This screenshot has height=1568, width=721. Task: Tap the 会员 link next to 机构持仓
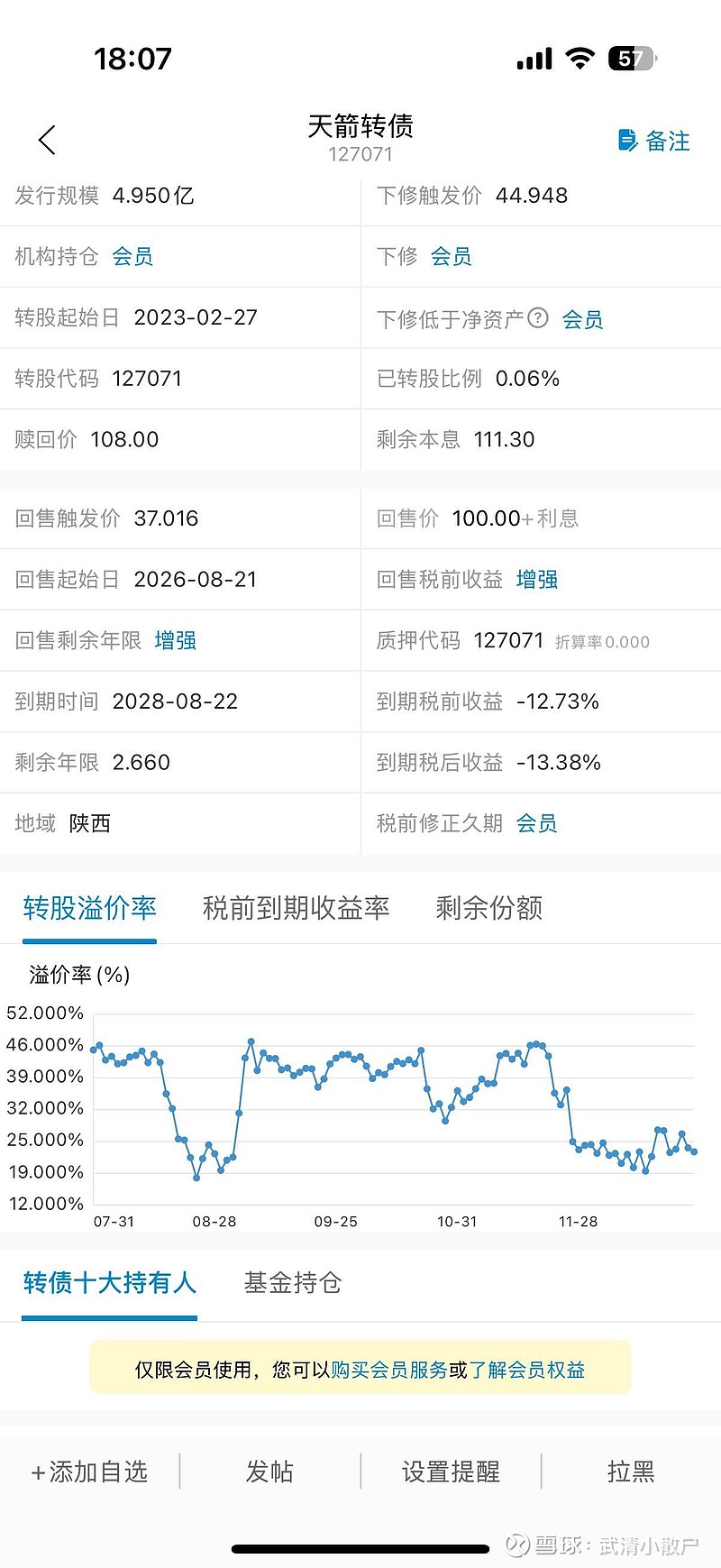coord(132,257)
